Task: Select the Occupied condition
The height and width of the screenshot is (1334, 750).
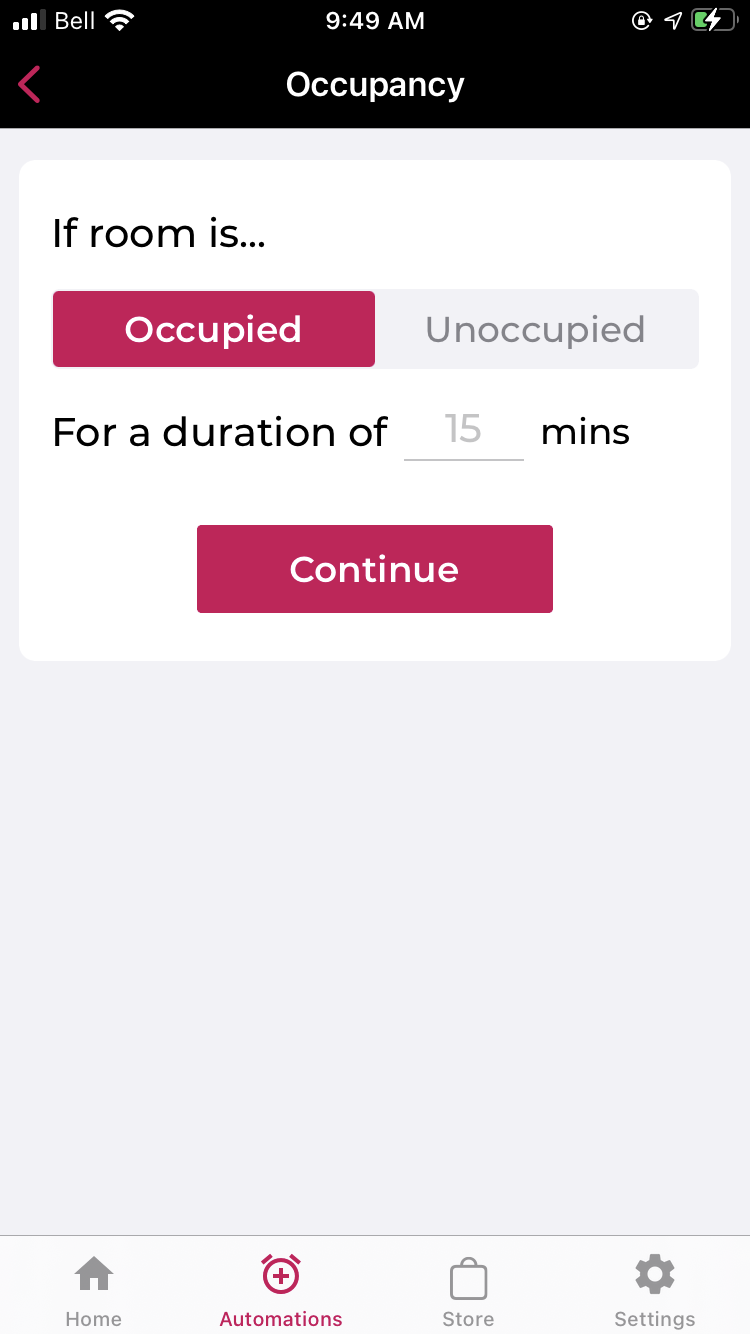Action: [213, 328]
